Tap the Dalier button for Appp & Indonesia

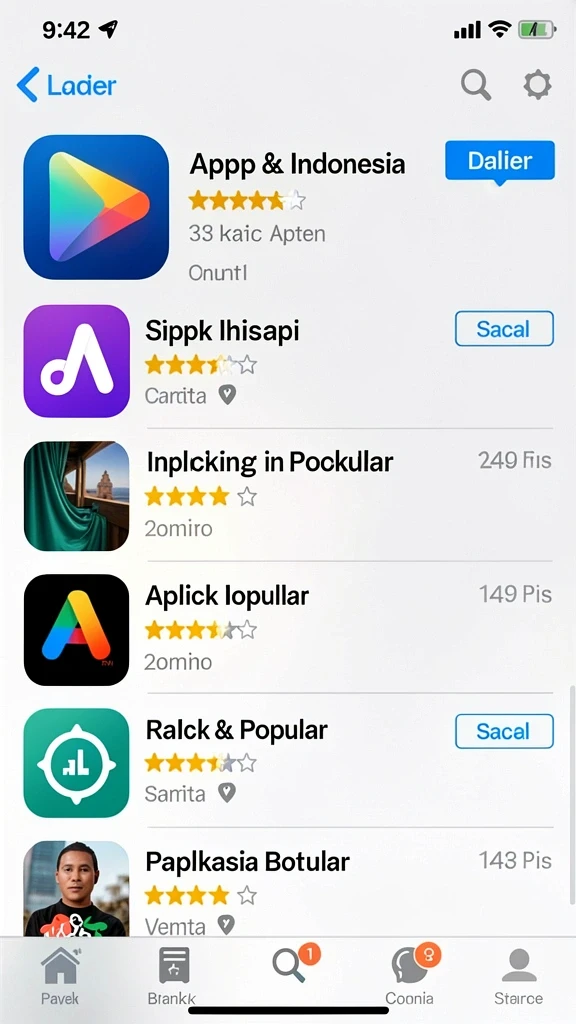tap(500, 161)
